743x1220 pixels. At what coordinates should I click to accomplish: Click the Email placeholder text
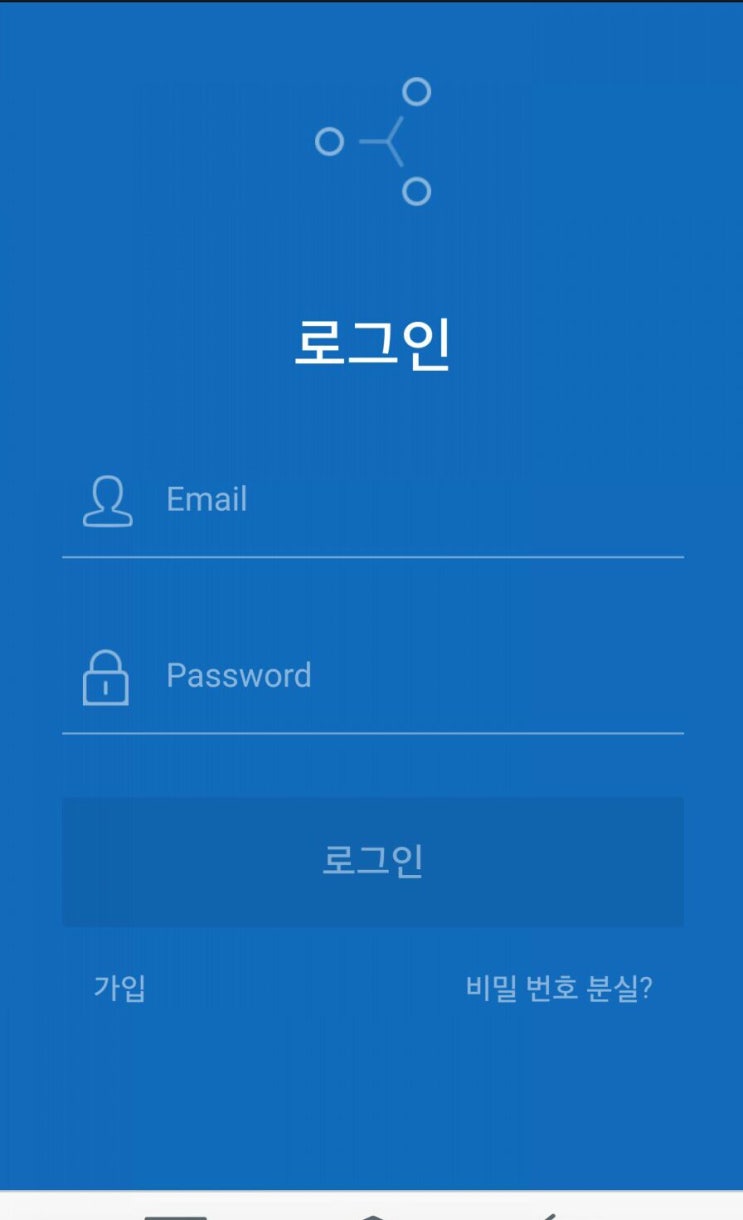click(207, 500)
